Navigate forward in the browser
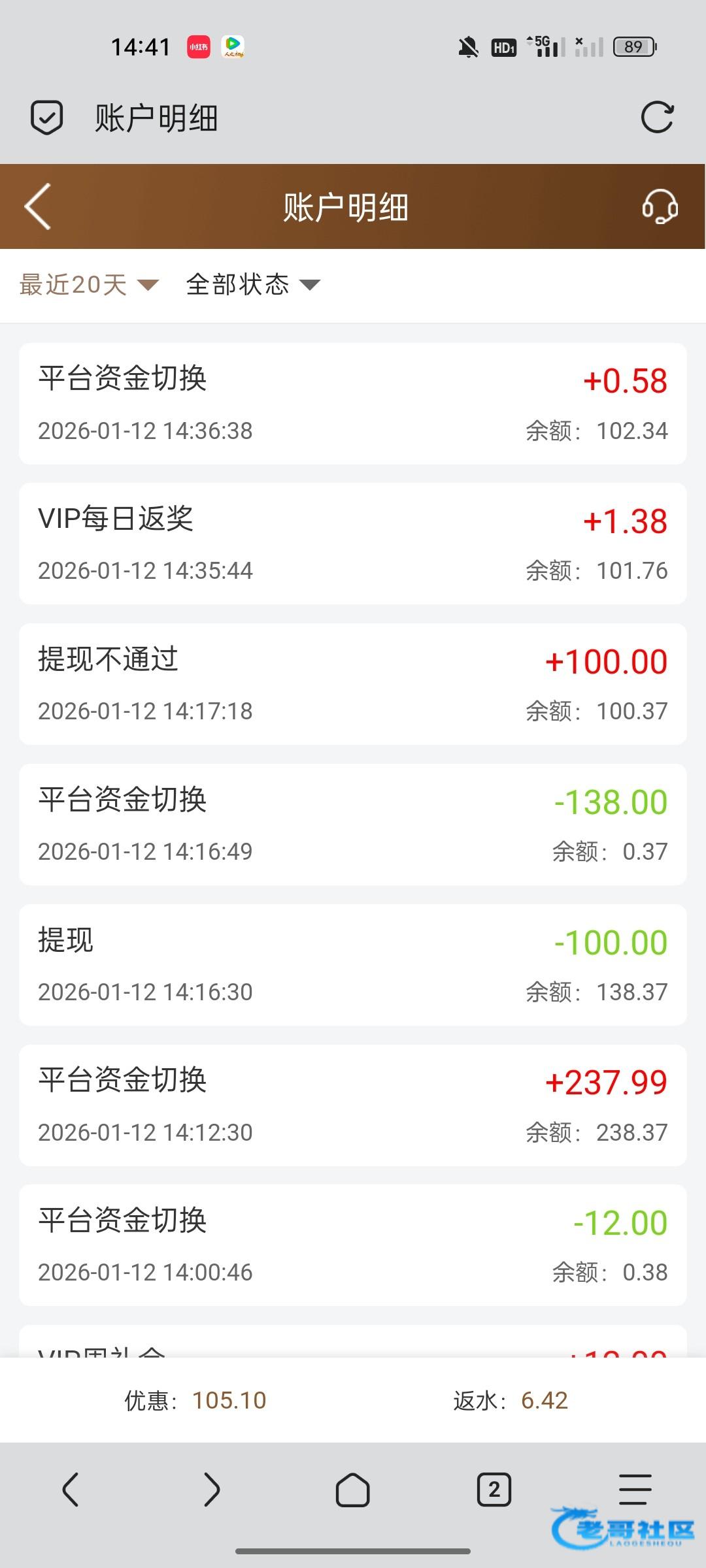The height and width of the screenshot is (1568, 706). tap(212, 1490)
